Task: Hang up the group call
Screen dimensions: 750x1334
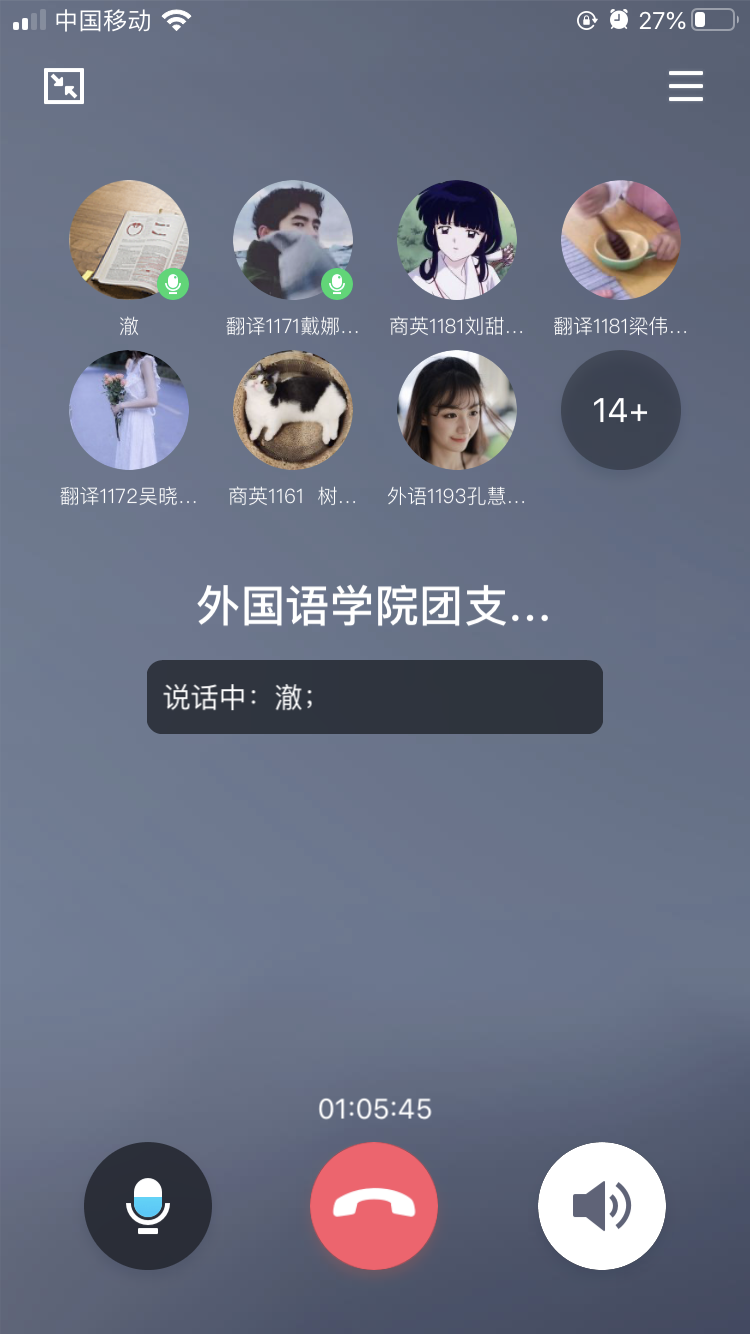Action: (x=374, y=1205)
